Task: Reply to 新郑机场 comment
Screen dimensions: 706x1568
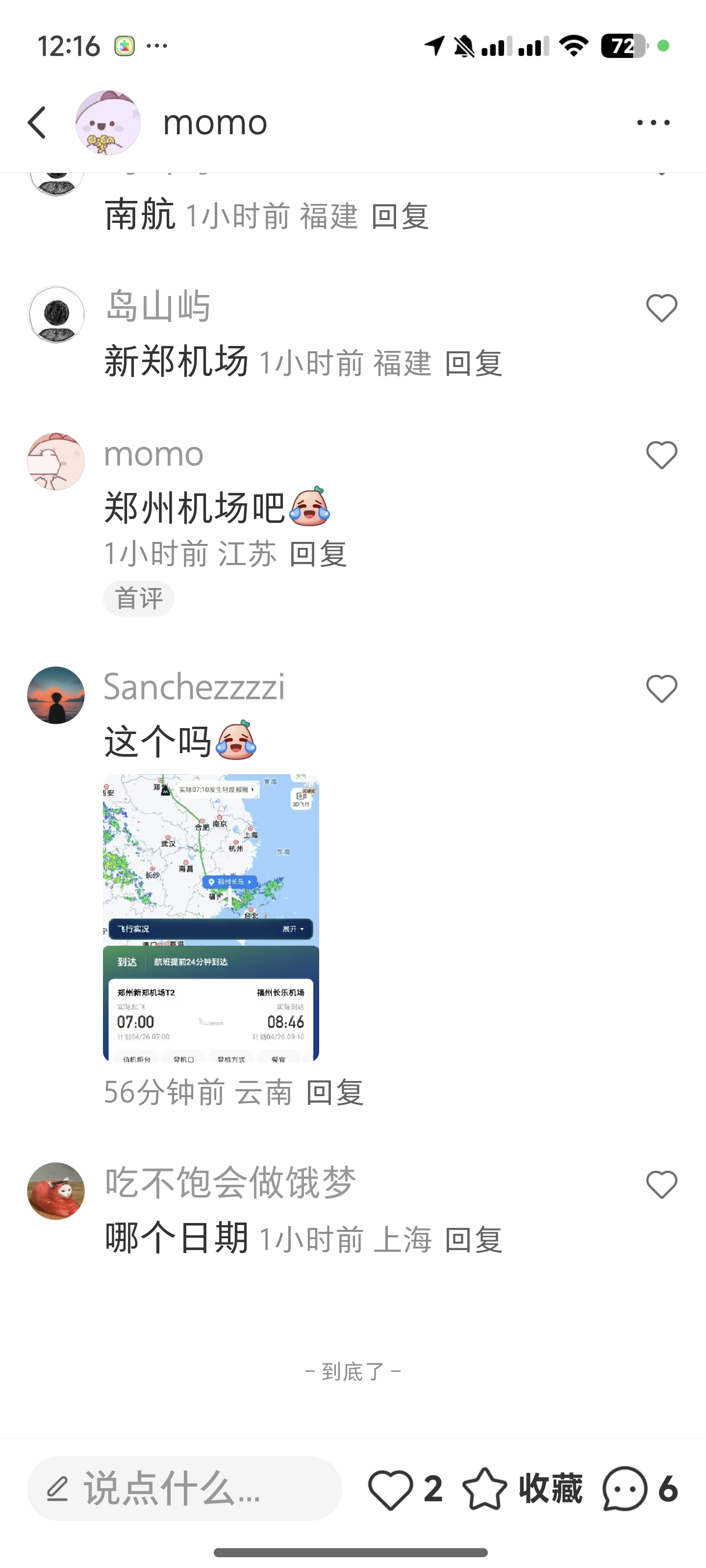Action: pyautogui.click(x=474, y=364)
